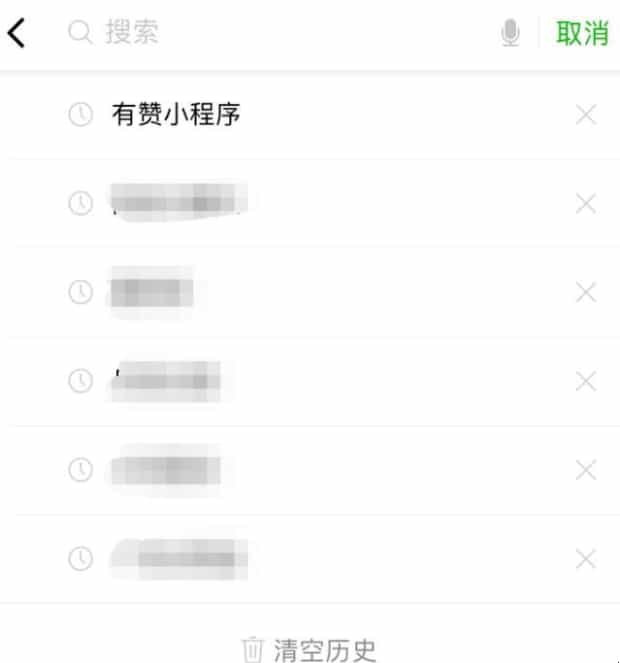The width and height of the screenshot is (620, 663).
Task: Clear all history with 清空历史
Action: pos(310,649)
